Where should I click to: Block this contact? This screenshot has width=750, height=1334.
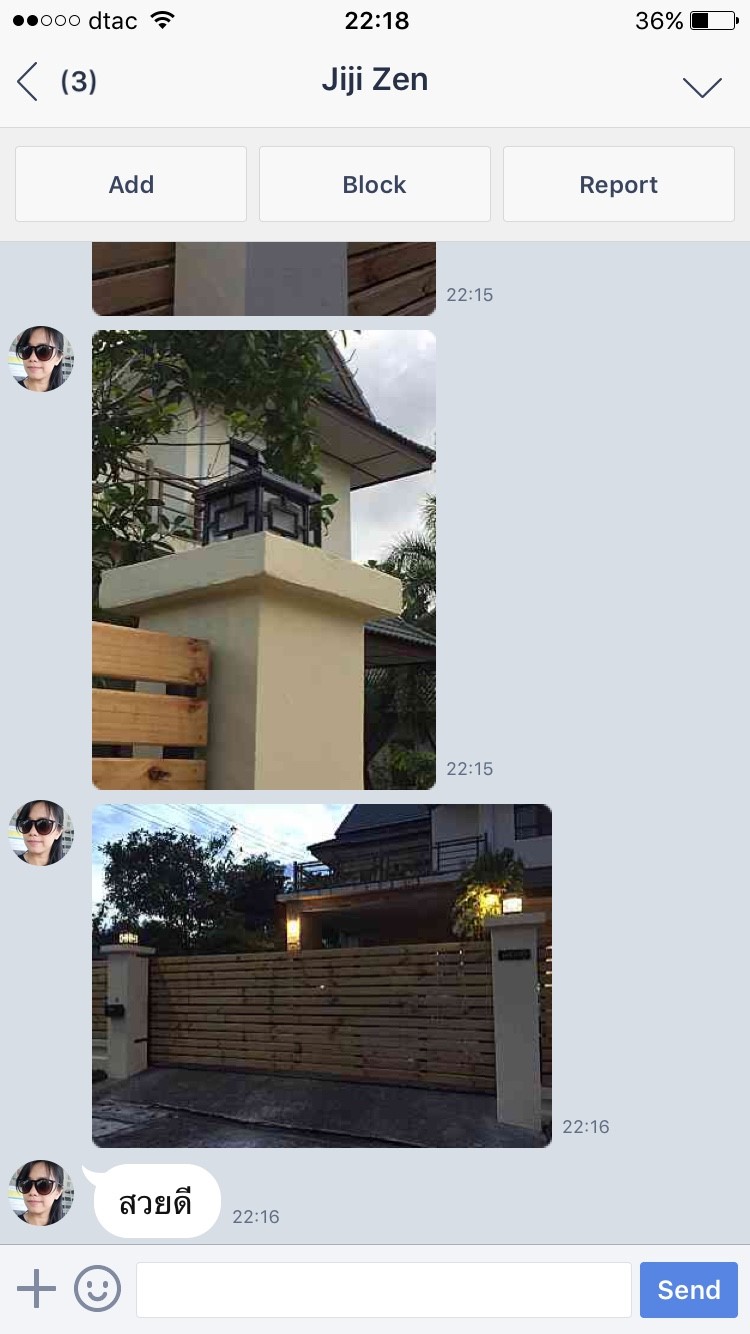(374, 184)
